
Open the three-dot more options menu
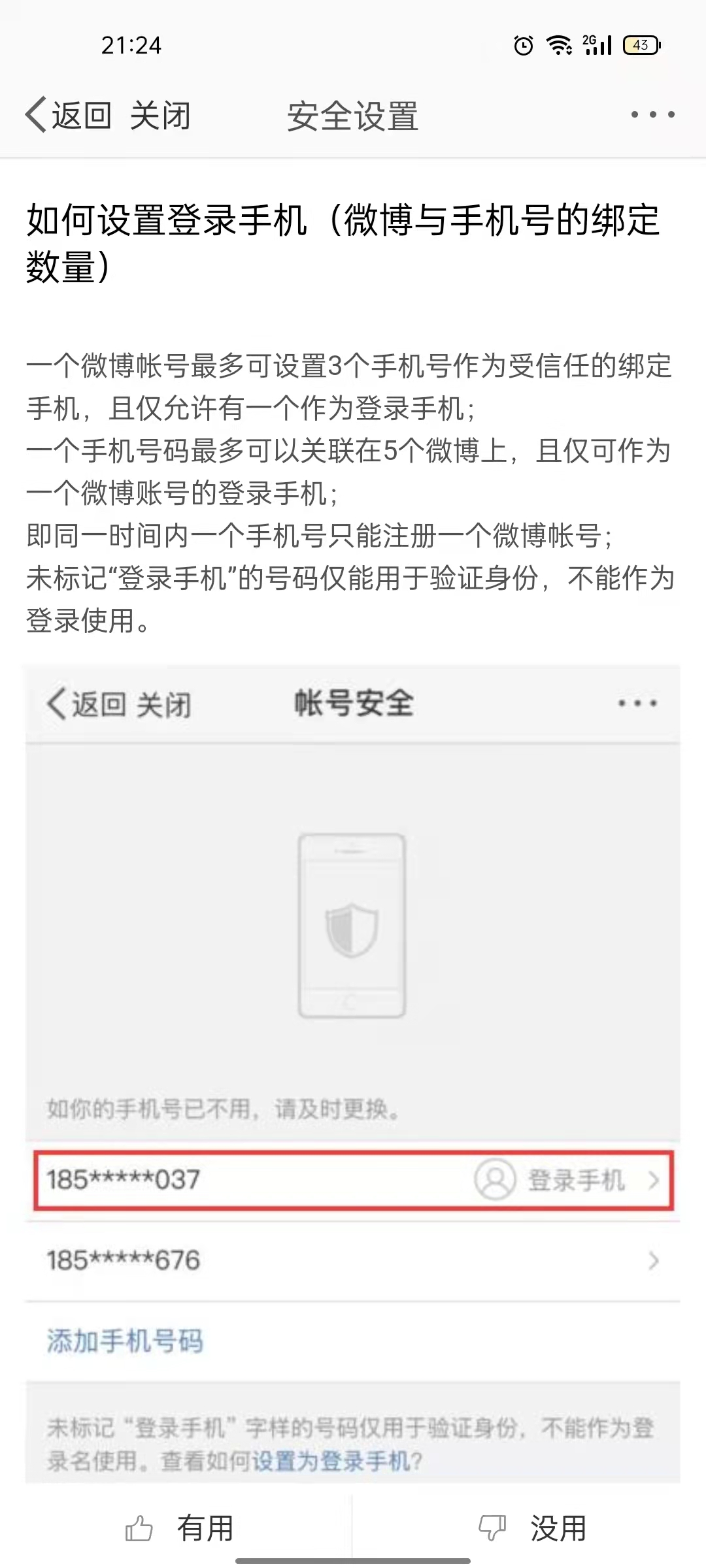tap(652, 115)
